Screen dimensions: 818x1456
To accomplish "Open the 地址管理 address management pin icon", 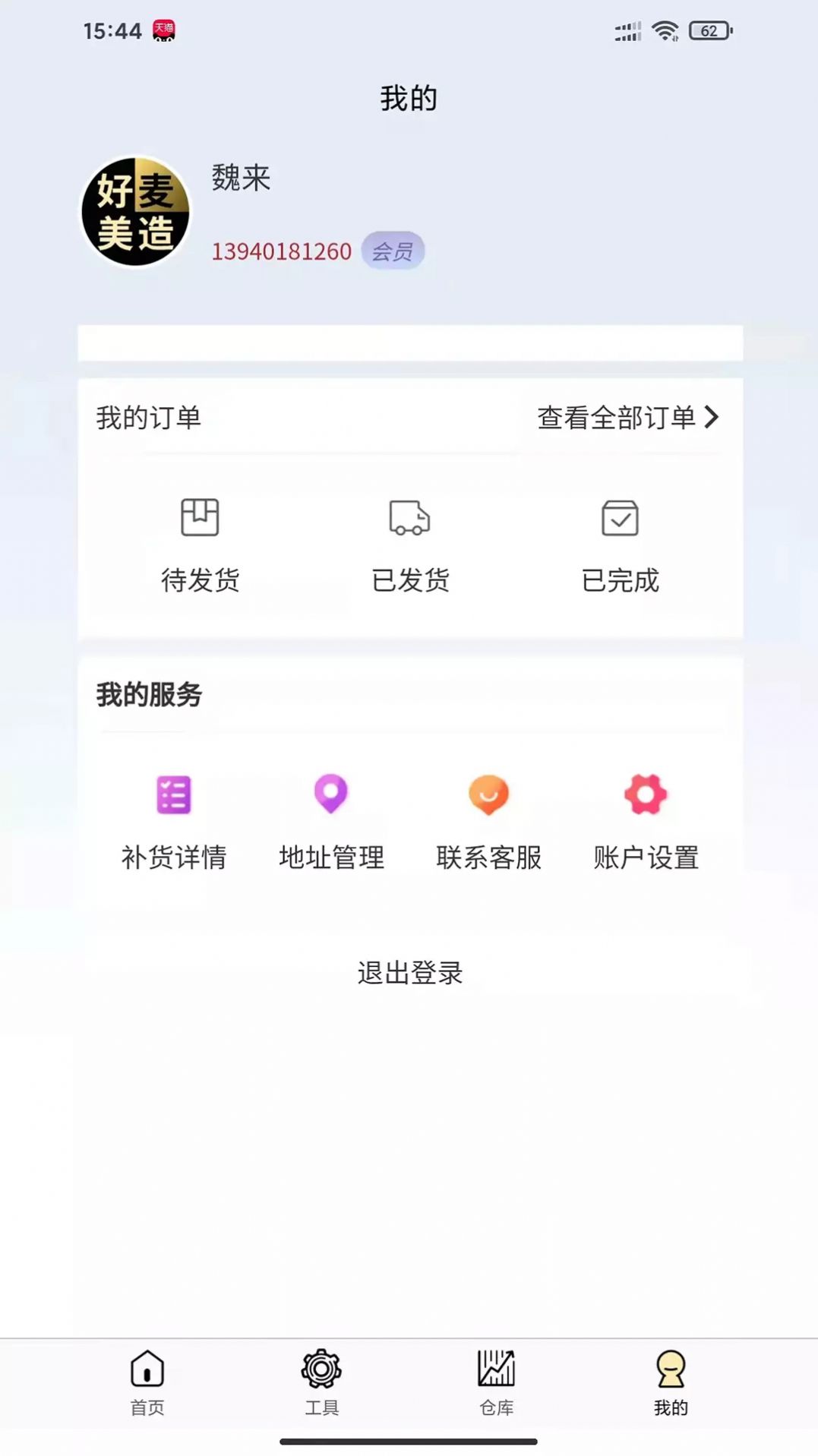I will point(330,794).
